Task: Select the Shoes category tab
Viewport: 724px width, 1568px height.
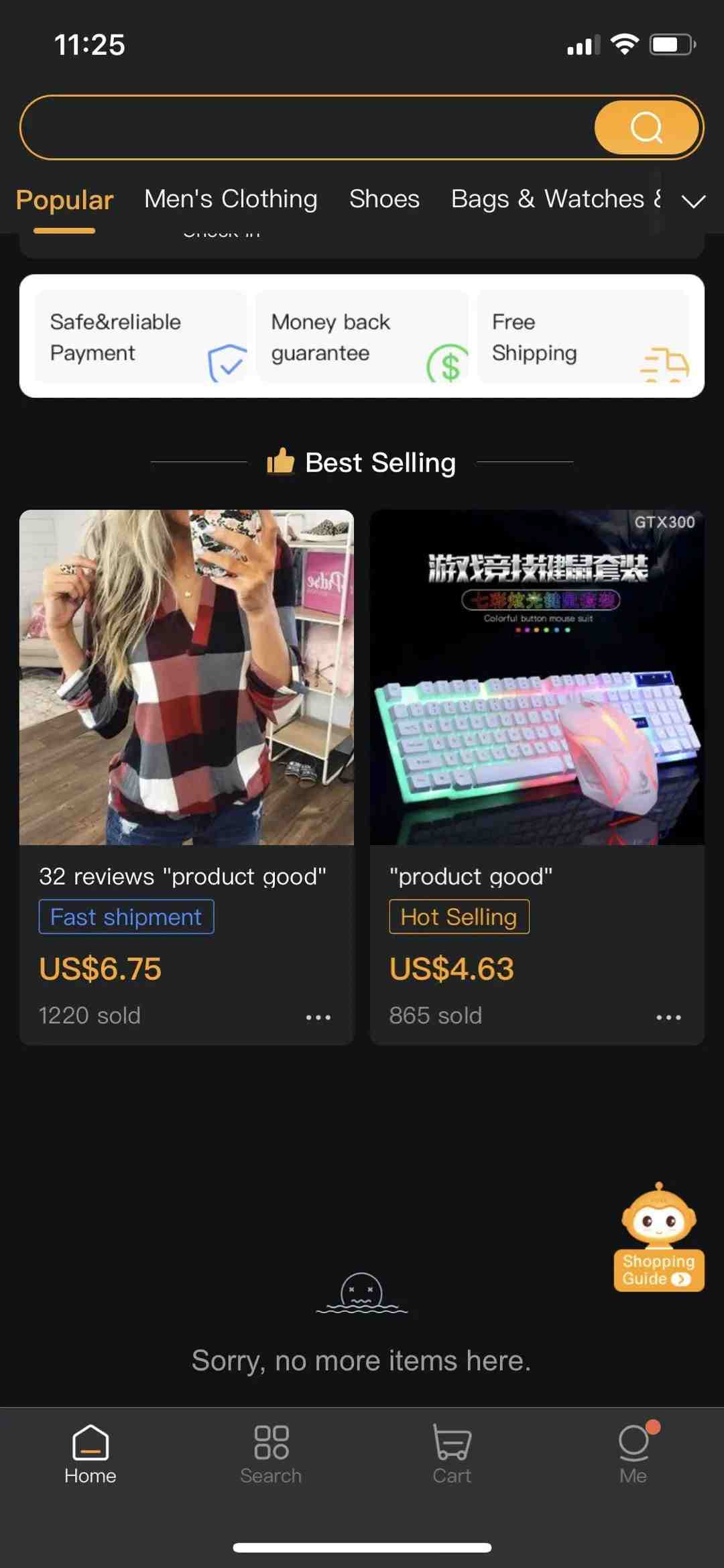Action: pos(384,199)
